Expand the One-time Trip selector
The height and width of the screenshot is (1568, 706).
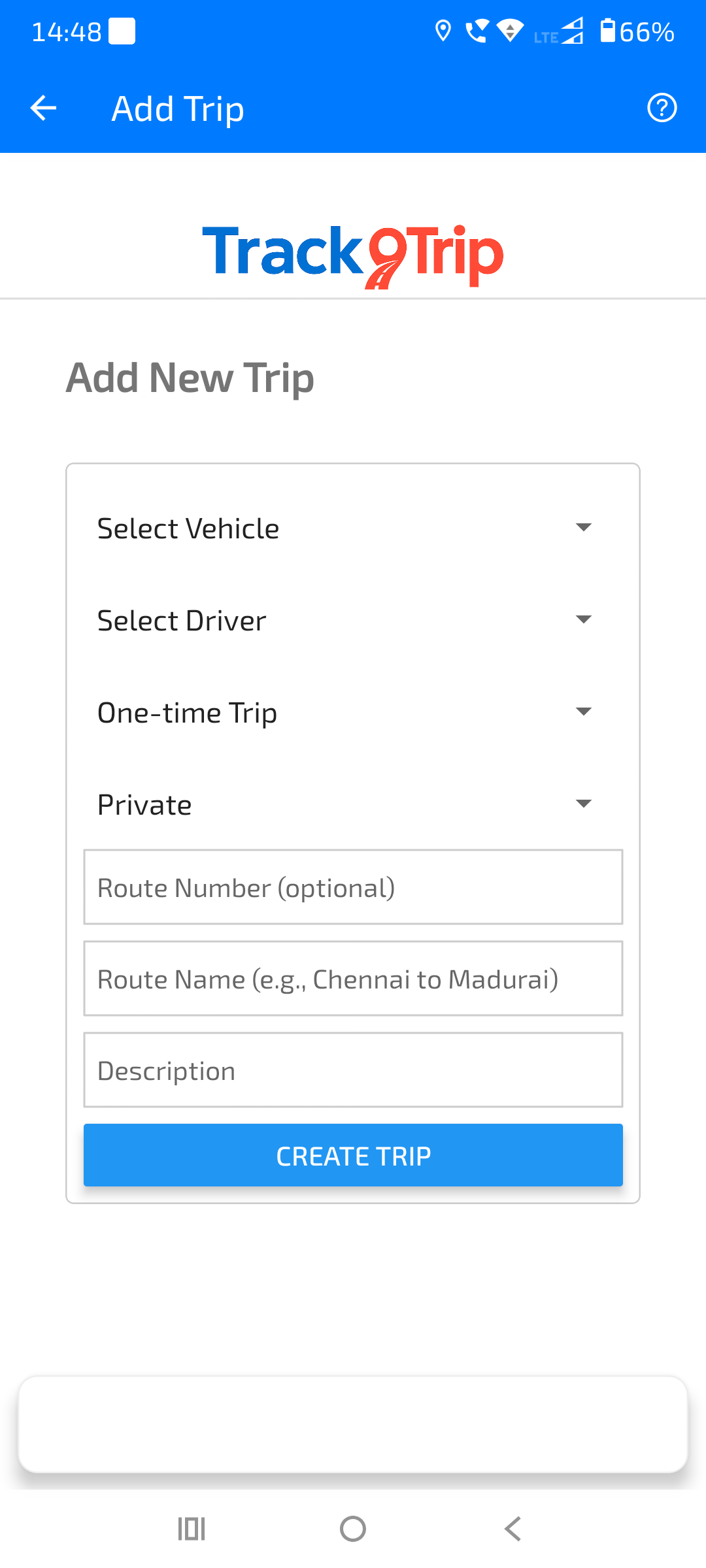coord(353,712)
